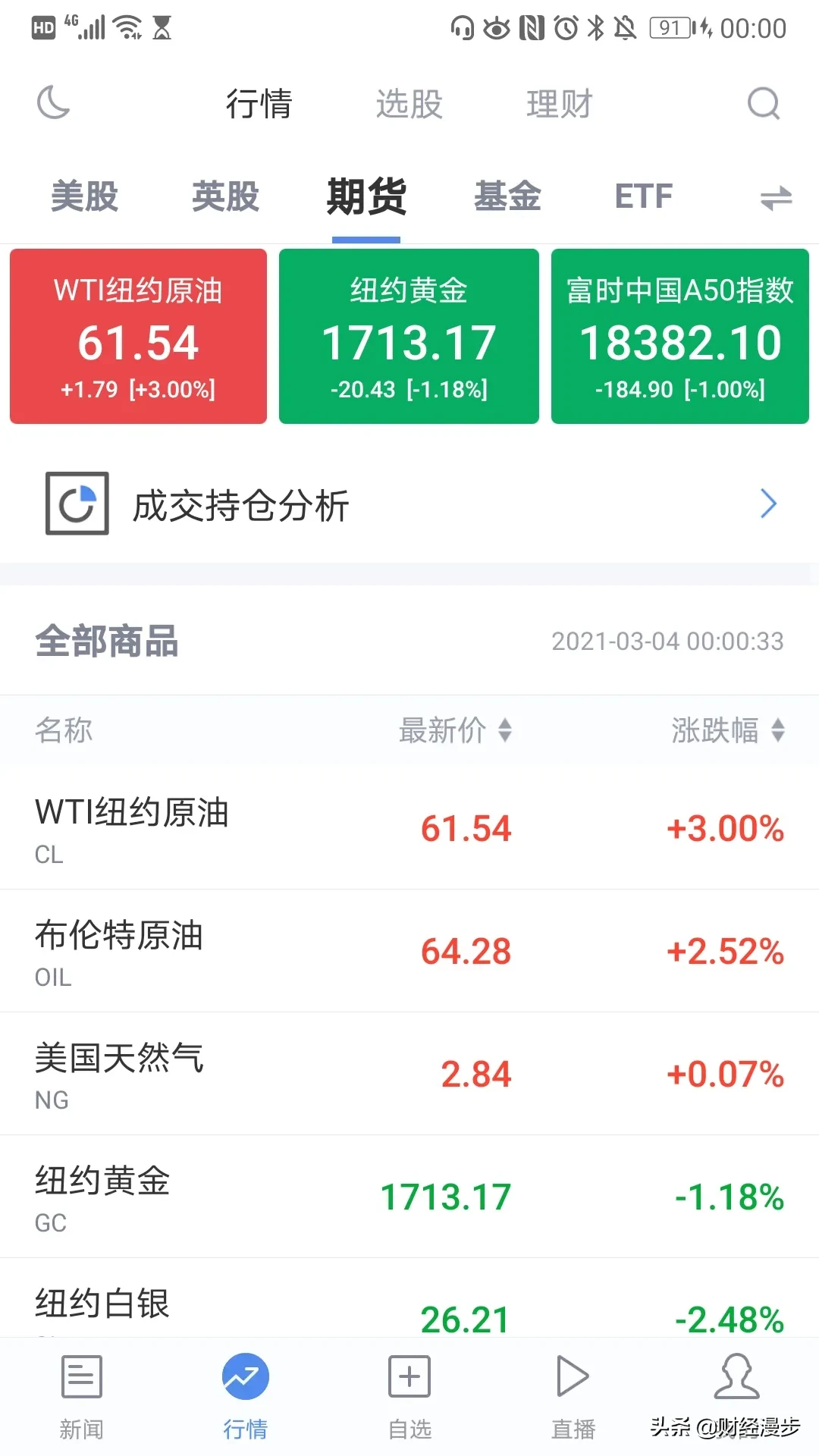Open the 富时中国A50指数 card
Screen dimensions: 819x1456
coord(680,336)
